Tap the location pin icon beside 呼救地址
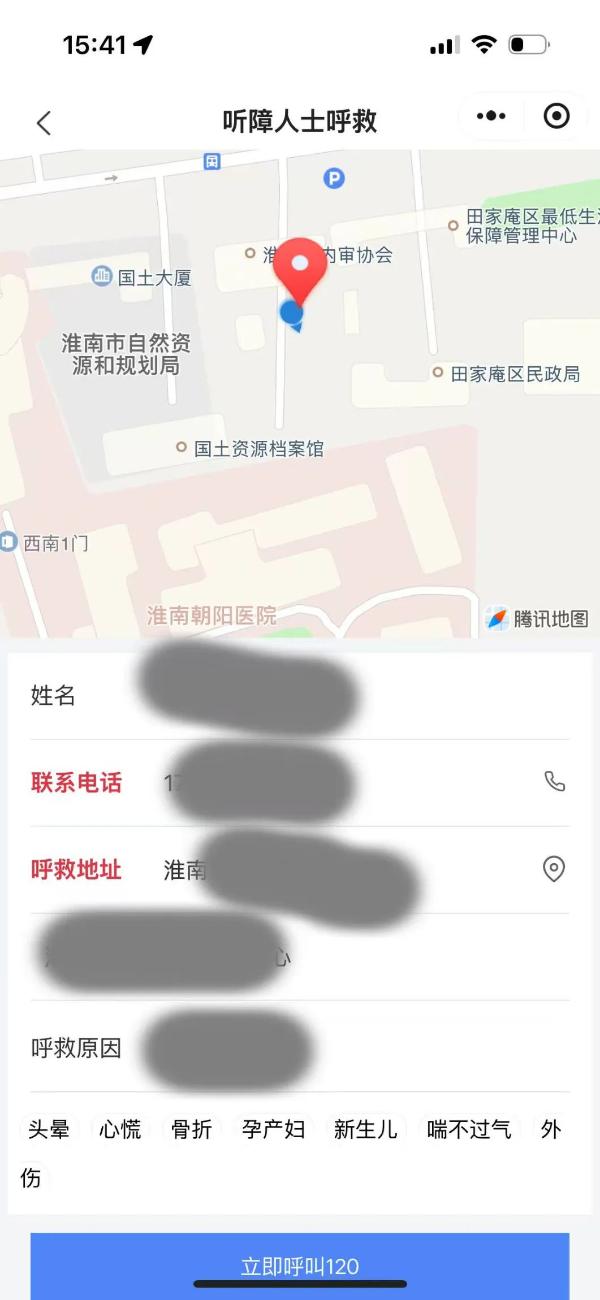 (x=553, y=869)
